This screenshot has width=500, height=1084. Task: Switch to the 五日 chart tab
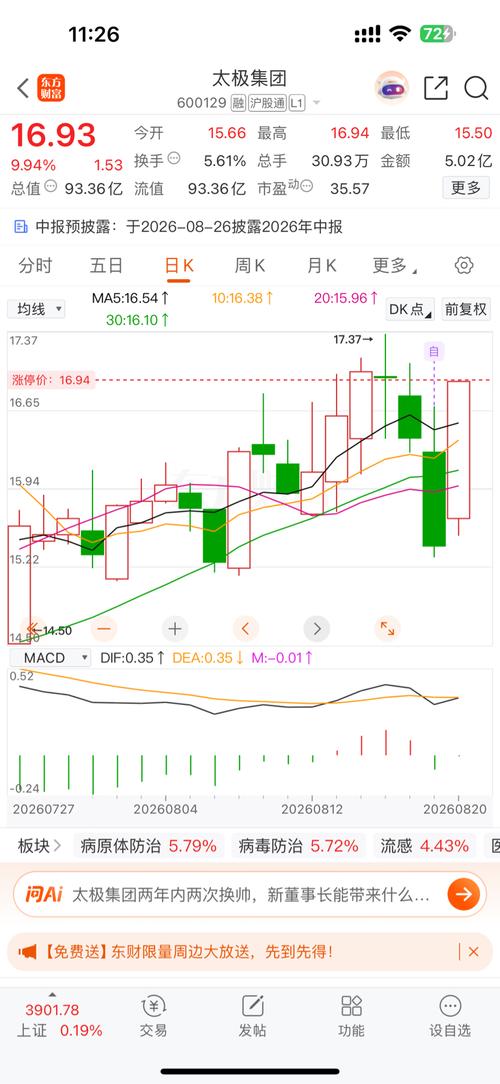[x=107, y=265]
